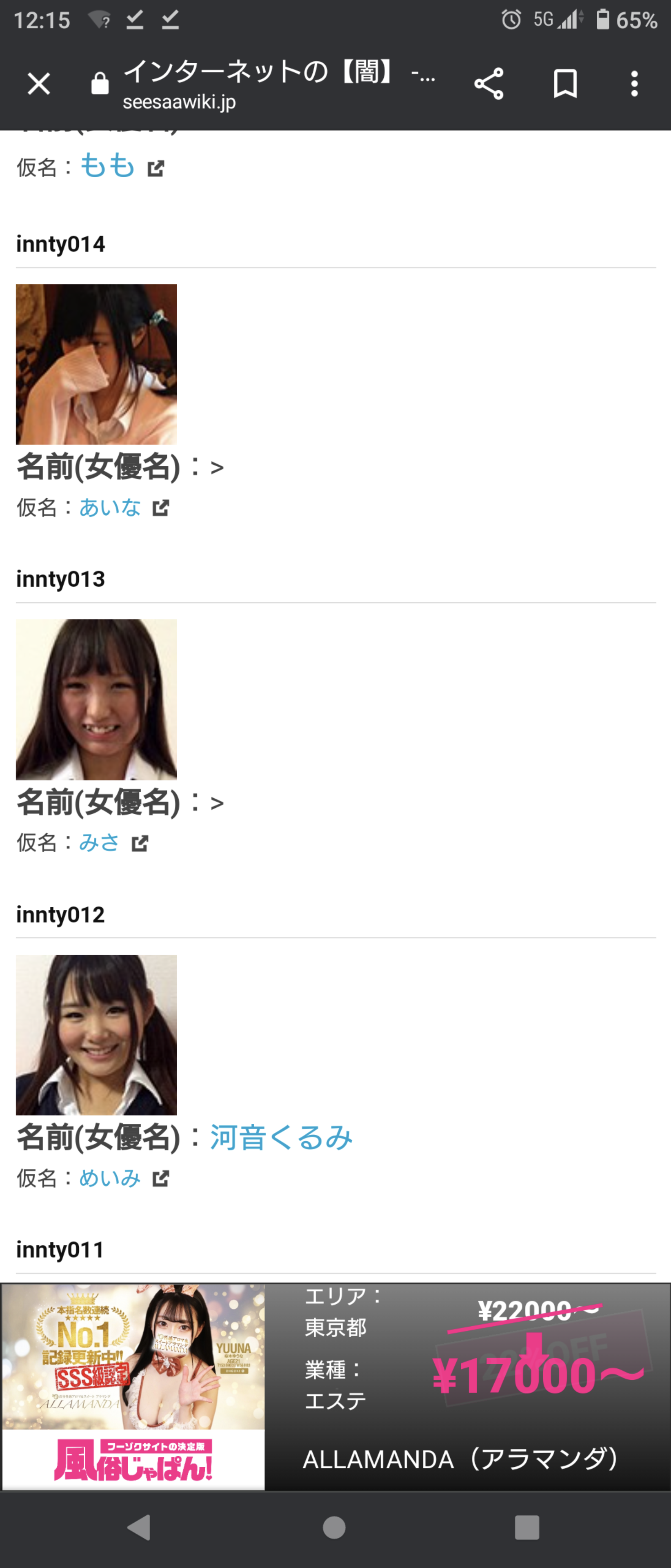Viewport: 671px width, 1568px height.
Task: Go back with the system back button
Action: (x=139, y=1528)
